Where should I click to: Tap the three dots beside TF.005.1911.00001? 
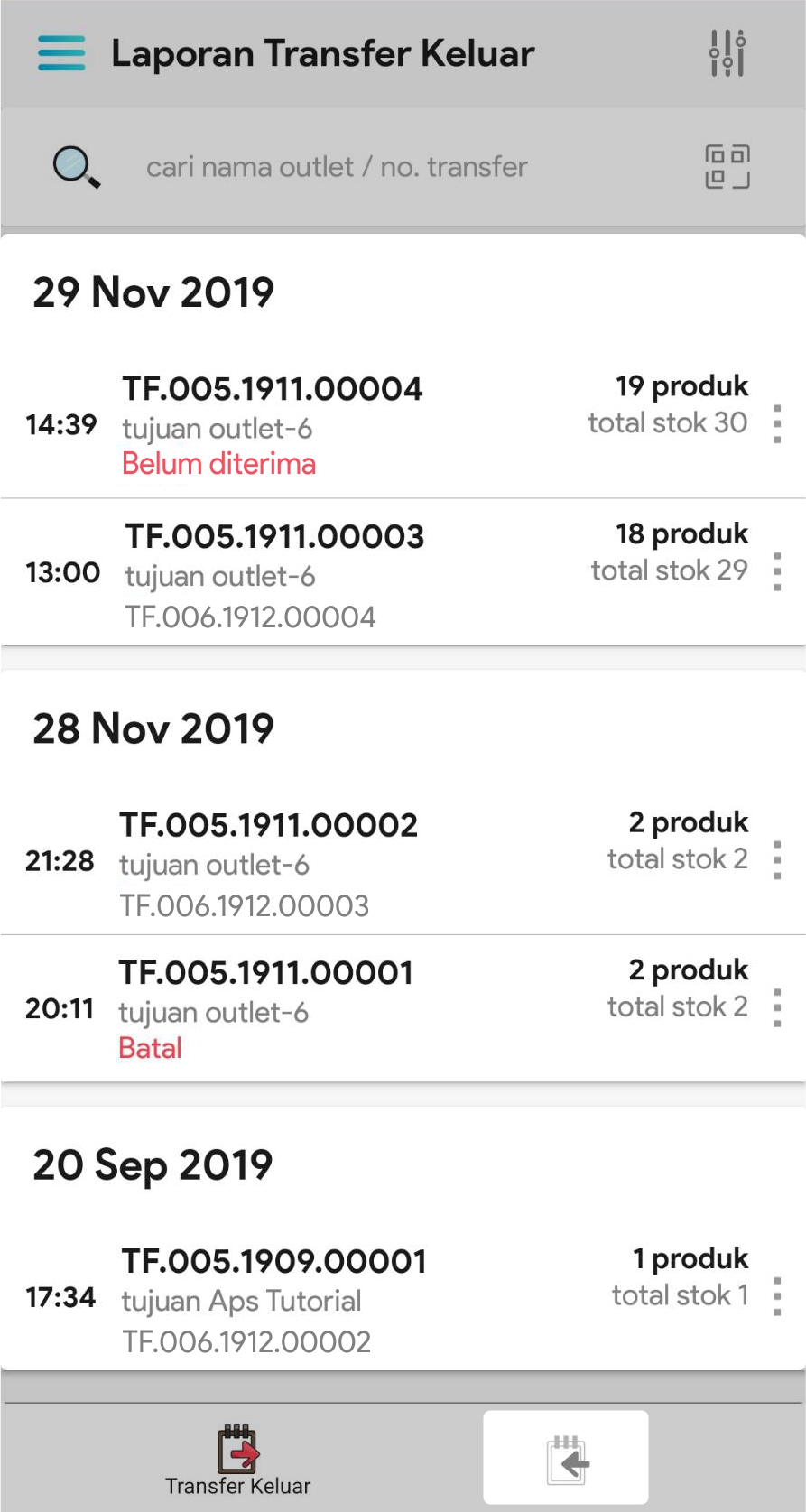pyautogui.click(x=776, y=1007)
